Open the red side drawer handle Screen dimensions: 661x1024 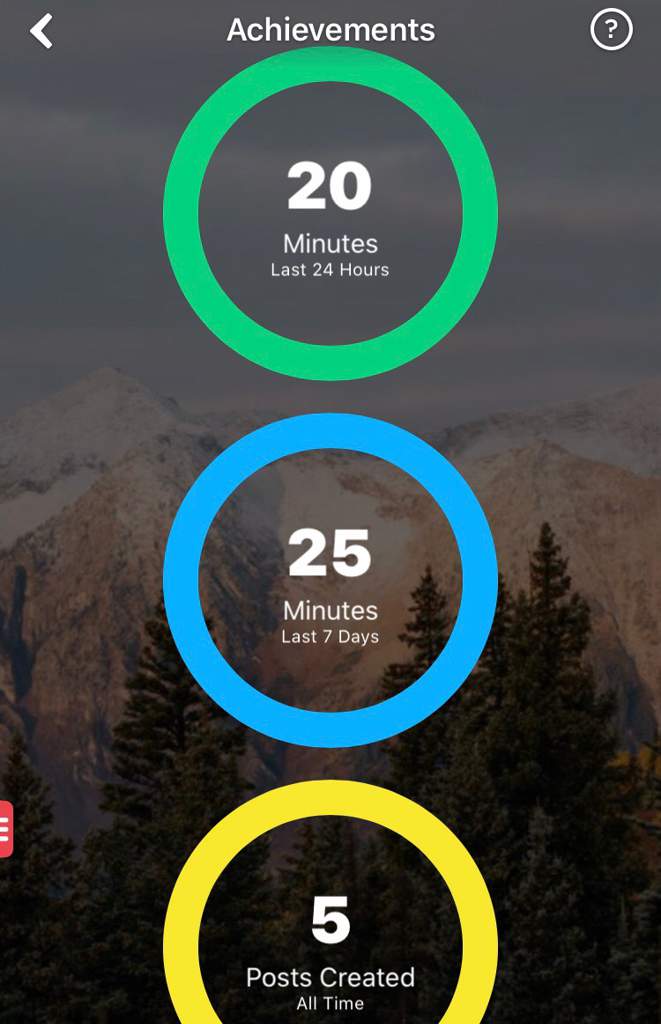pyautogui.click(x=5, y=829)
